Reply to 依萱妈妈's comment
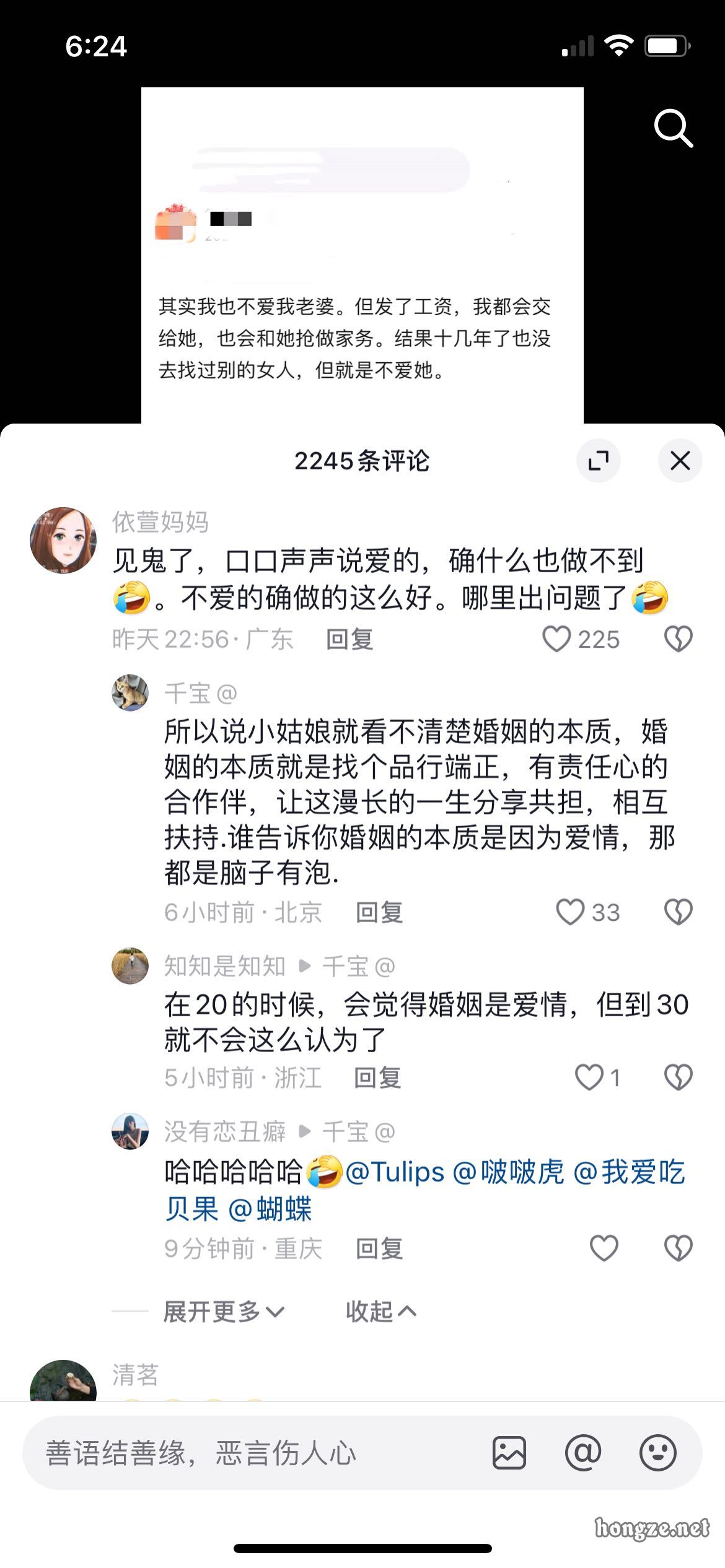 click(x=349, y=639)
